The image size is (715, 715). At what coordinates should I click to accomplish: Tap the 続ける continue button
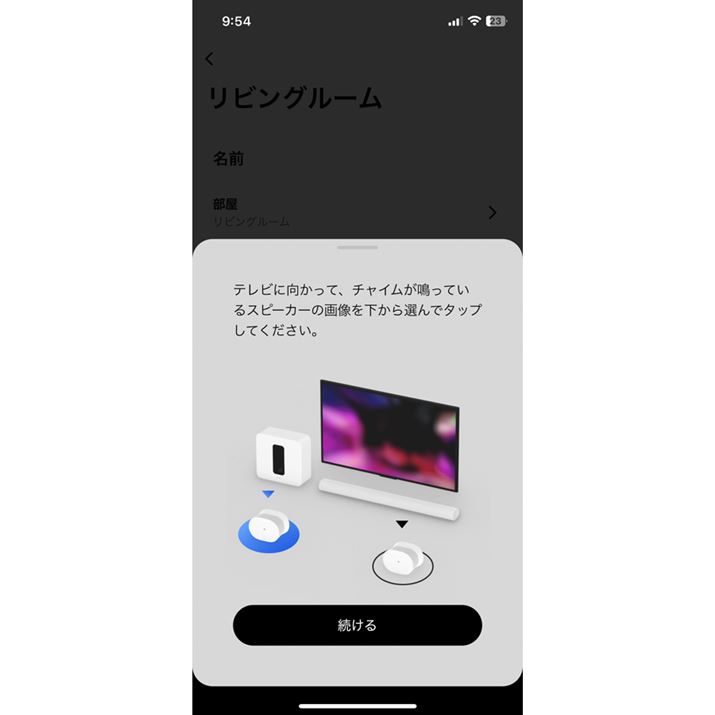pos(357,625)
